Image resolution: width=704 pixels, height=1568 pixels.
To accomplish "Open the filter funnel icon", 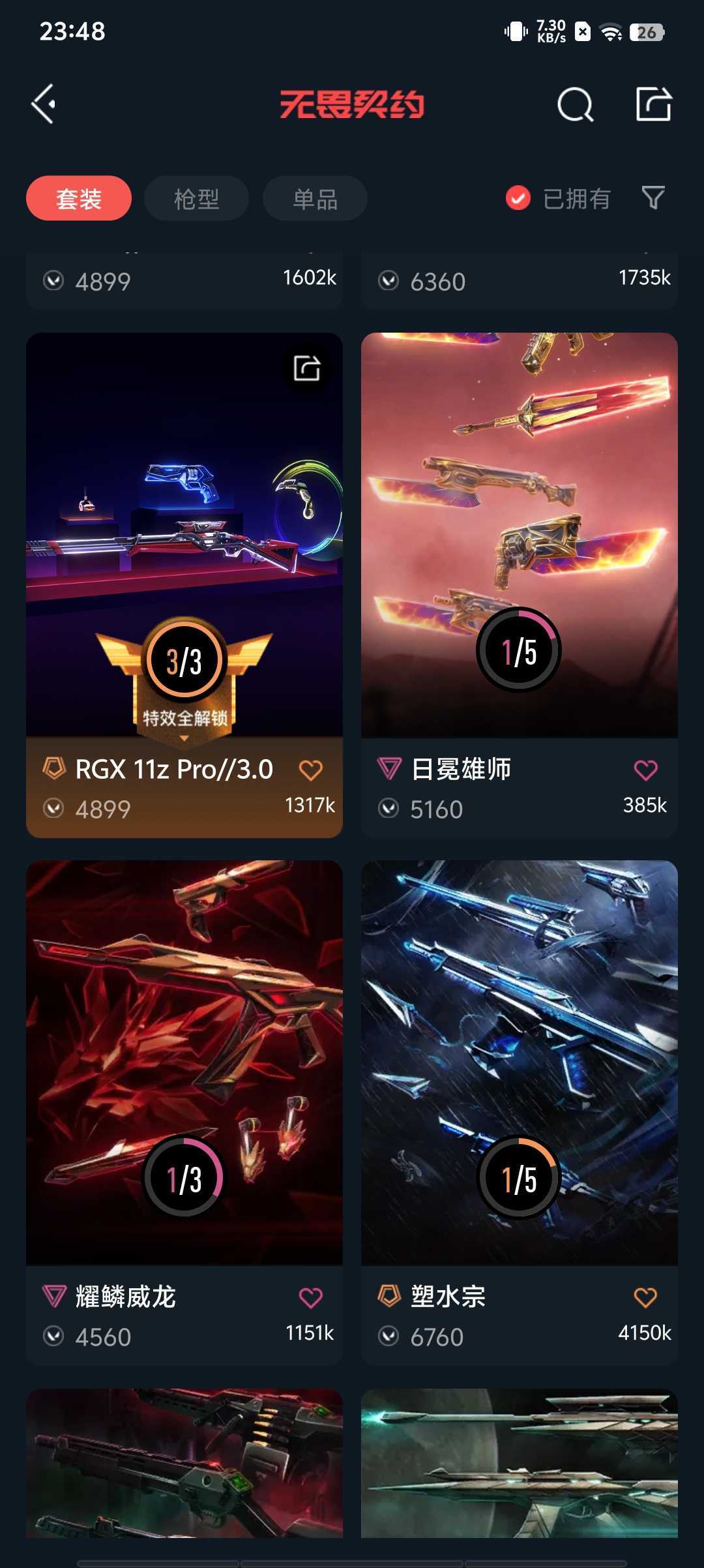I will tap(653, 198).
